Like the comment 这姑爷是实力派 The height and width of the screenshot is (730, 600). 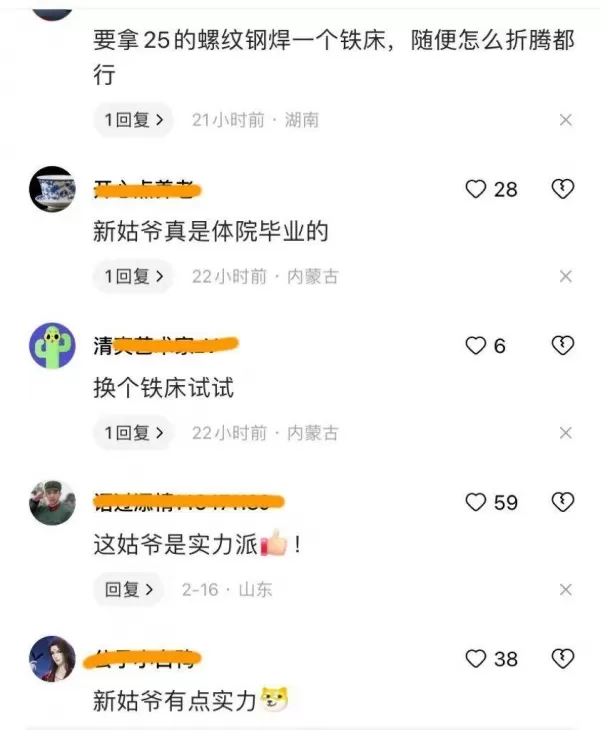[x=476, y=502]
